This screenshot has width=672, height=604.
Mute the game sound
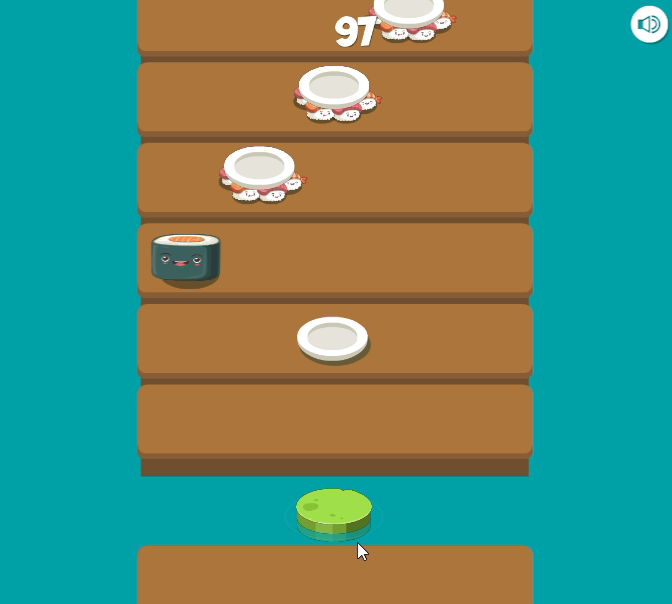coord(649,24)
